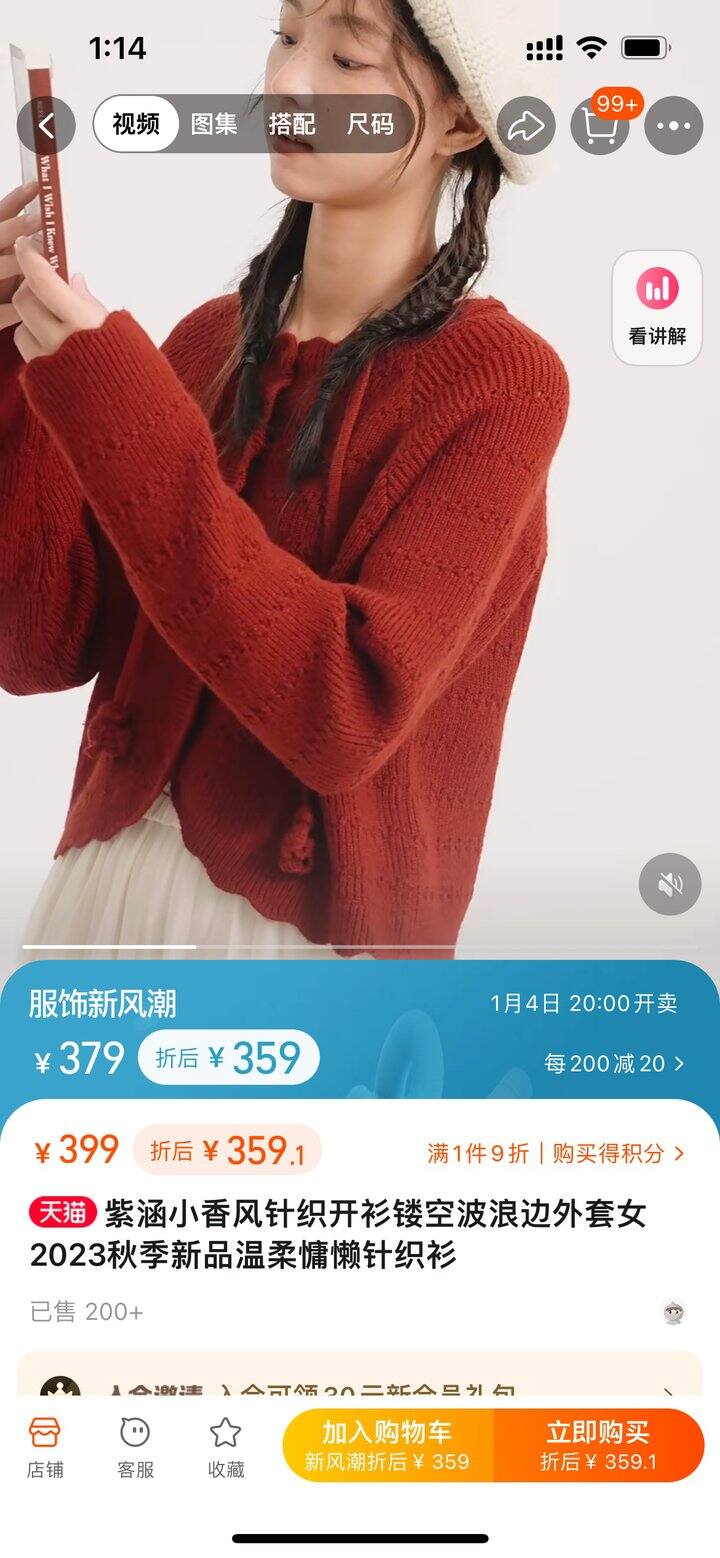
Task: Tap 加入购物车 to add to cart
Action: pos(388,1446)
